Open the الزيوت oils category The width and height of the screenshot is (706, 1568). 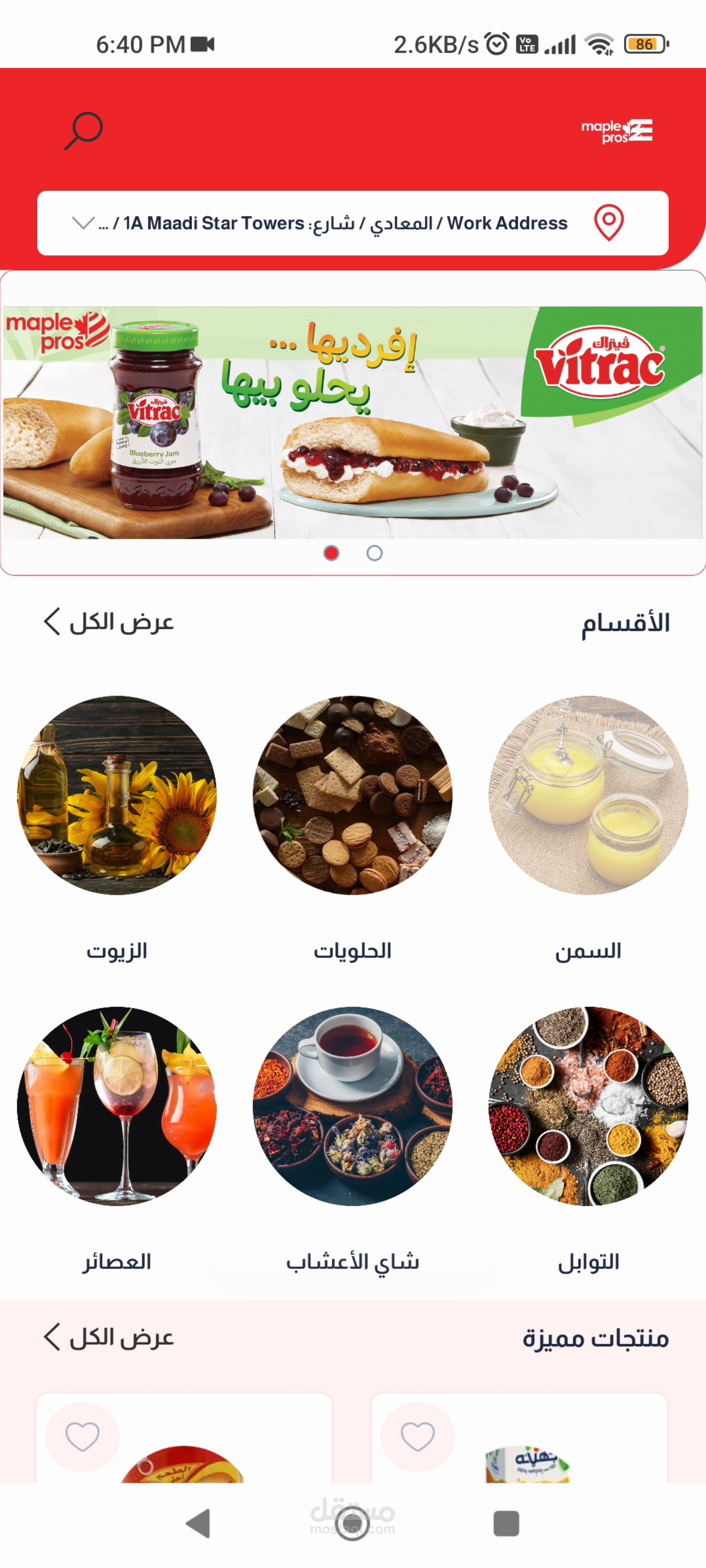[x=117, y=795]
